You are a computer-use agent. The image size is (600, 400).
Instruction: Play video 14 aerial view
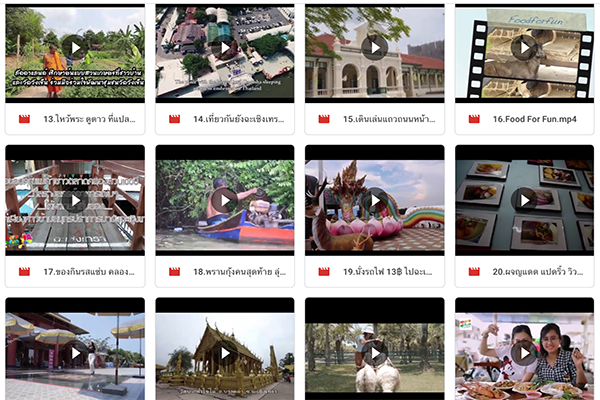(224, 47)
